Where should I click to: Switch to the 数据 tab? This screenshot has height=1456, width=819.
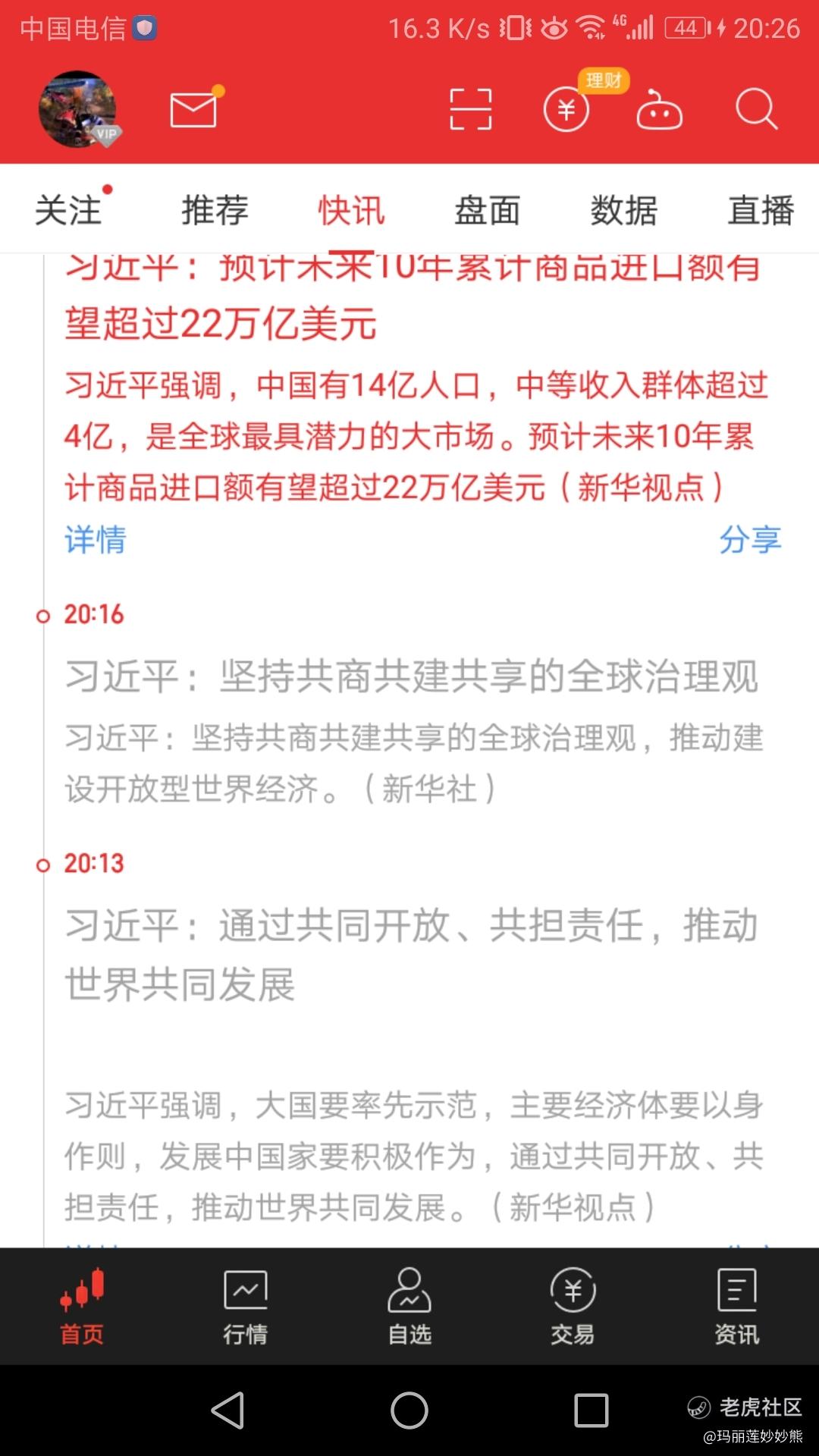click(x=624, y=209)
